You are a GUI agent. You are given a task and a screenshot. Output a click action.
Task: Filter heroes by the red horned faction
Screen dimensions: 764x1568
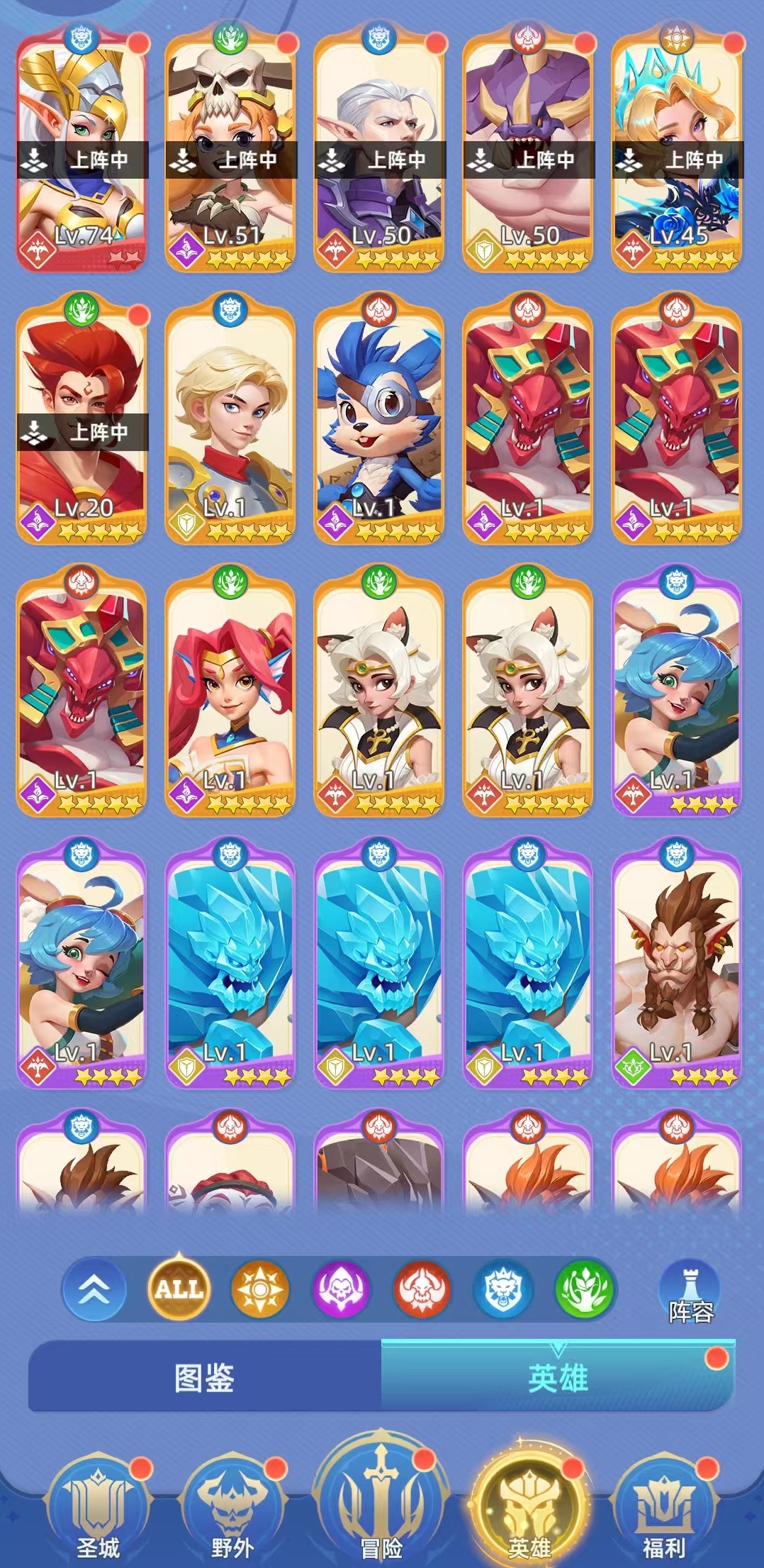423,1290
